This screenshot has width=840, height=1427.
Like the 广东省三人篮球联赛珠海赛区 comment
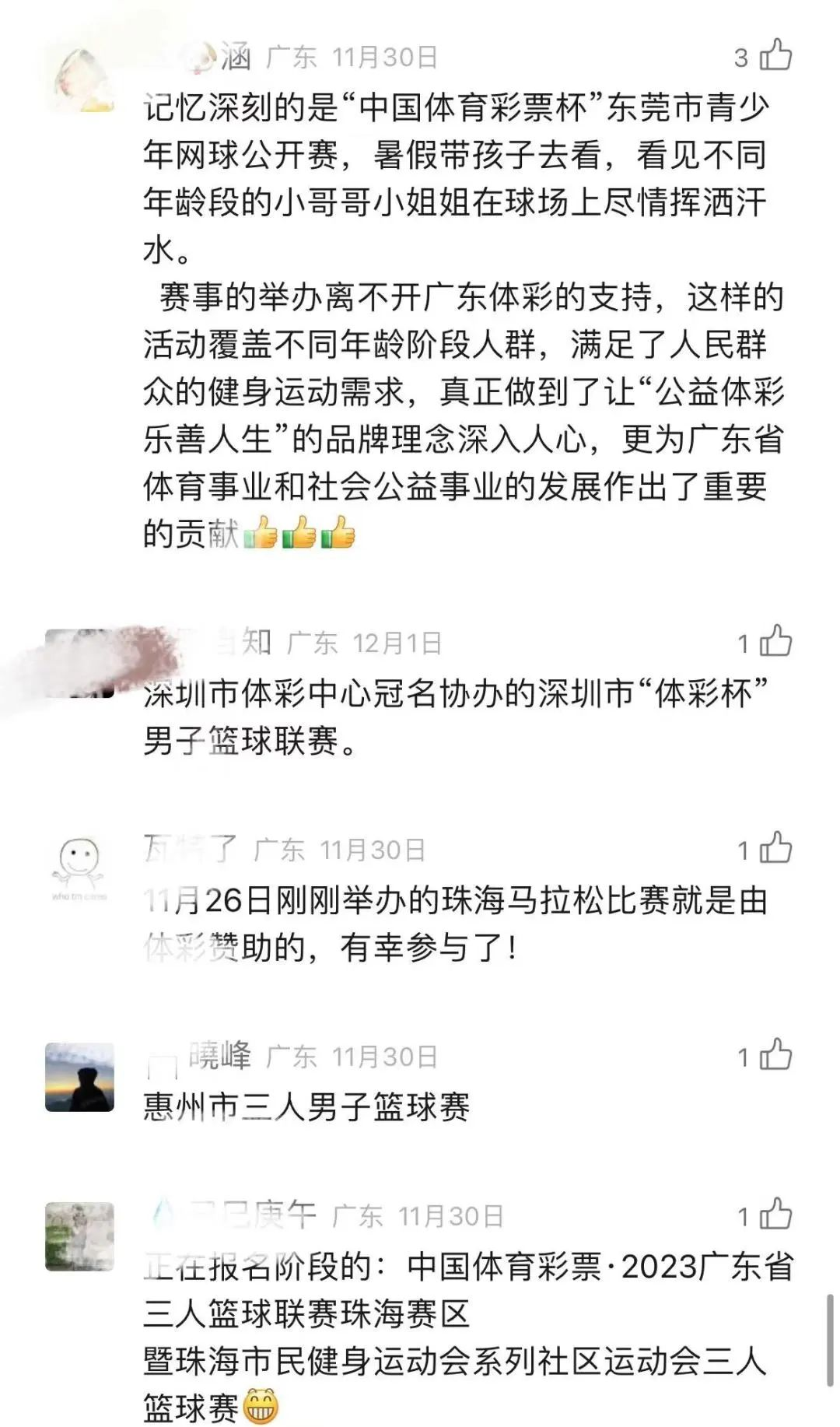775,1215
